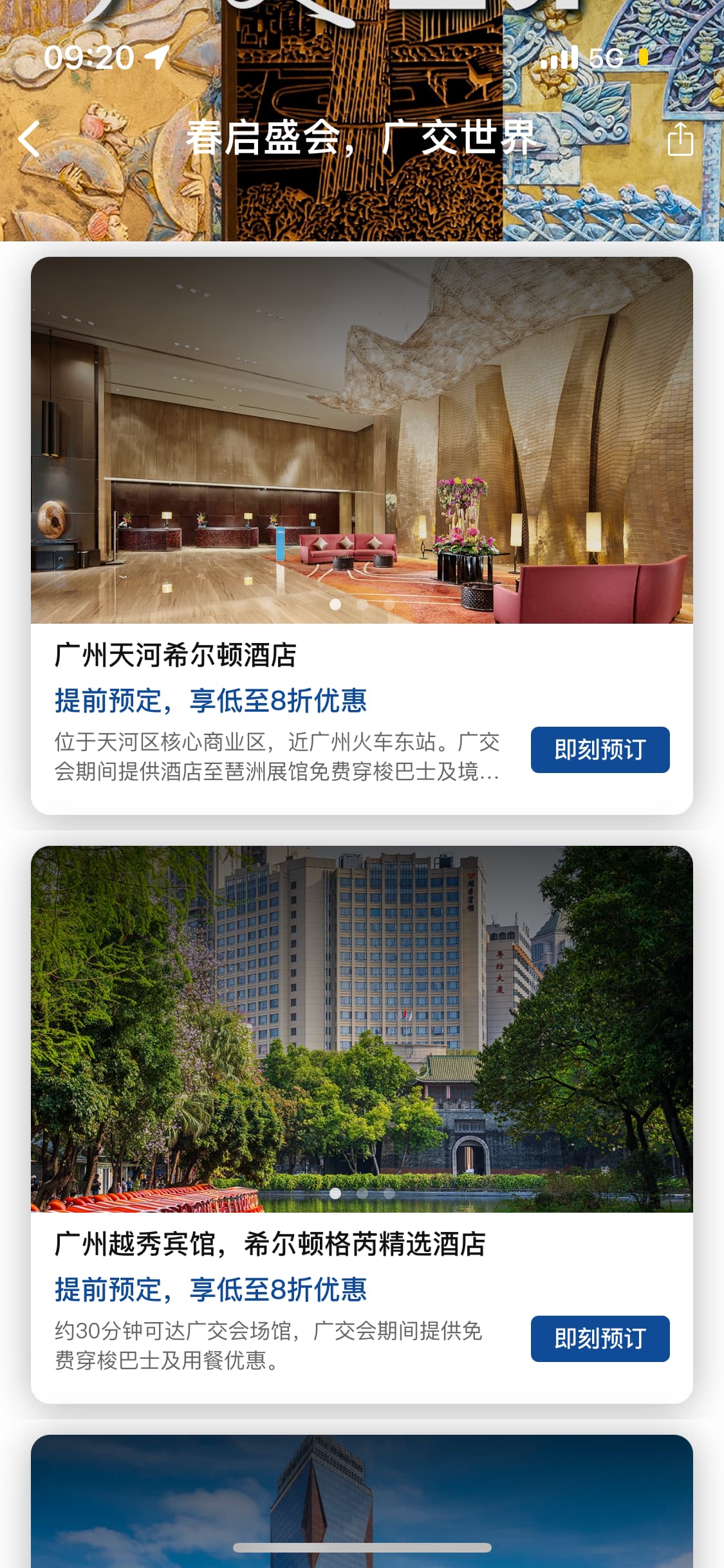Tap 即刻预订 for 广州越秀宾馆
The height and width of the screenshot is (1568, 724).
pyautogui.click(x=600, y=1339)
